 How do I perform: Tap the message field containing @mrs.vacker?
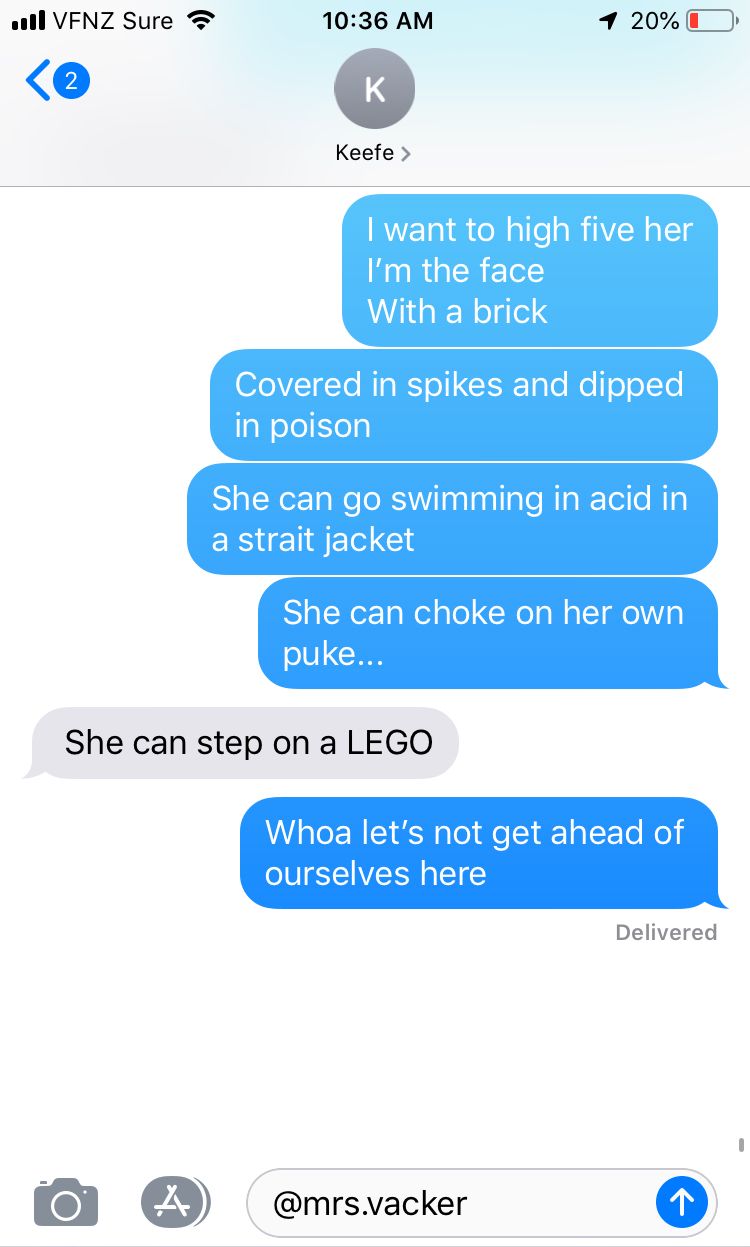(x=450, y=1202)
